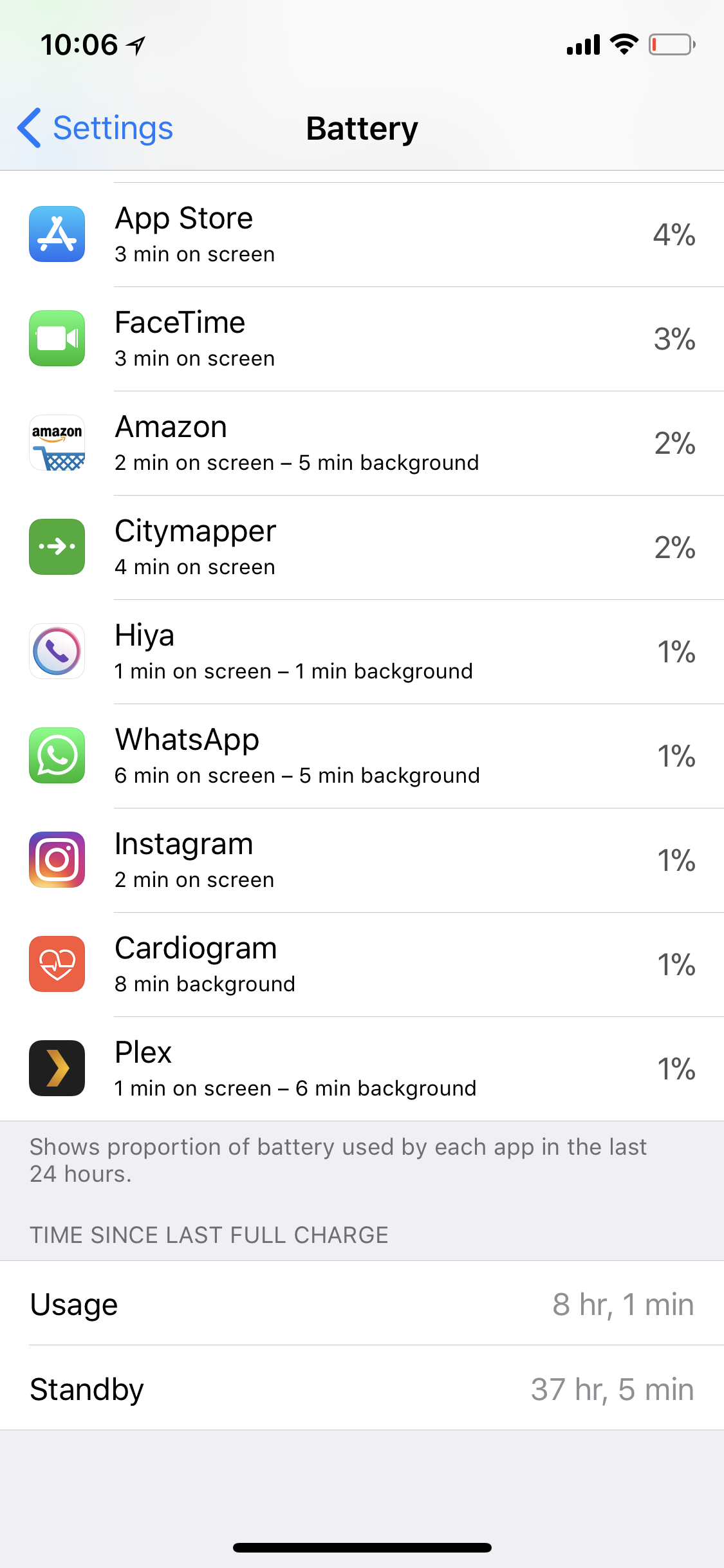724x1568 pixels.
Task: Select the Cardiogram row
Action: [x=362, y=965]
